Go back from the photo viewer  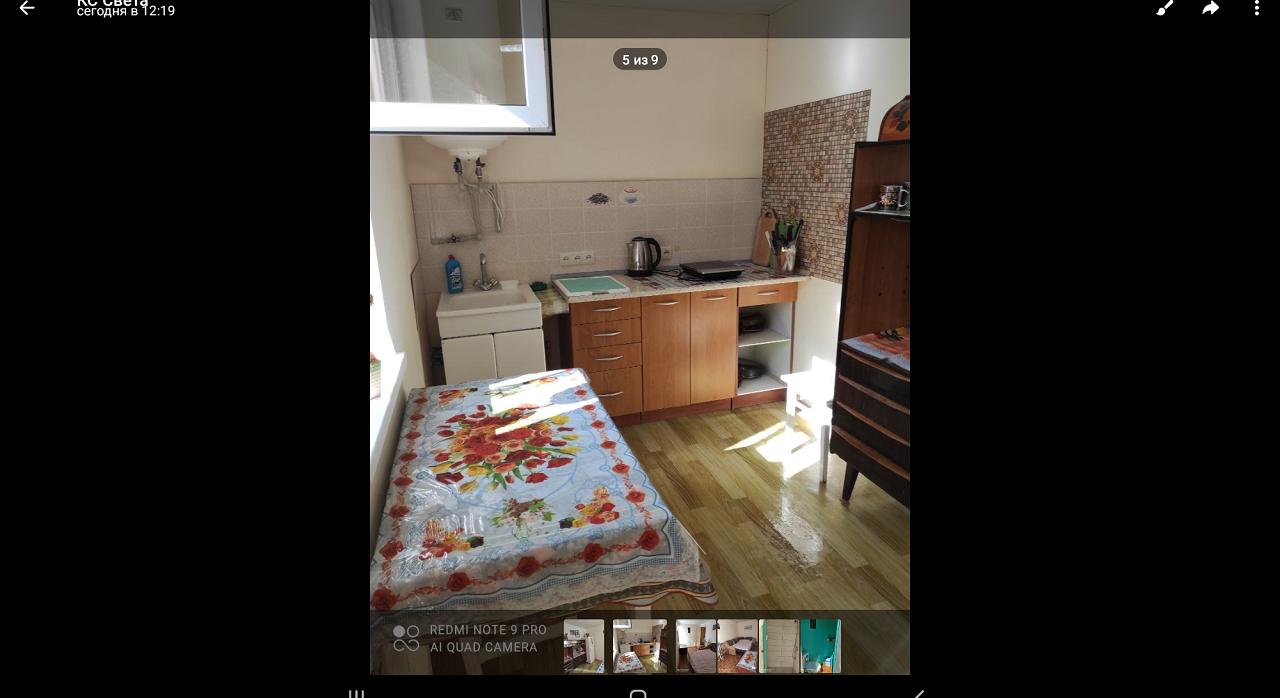click(x=27, y=8)
